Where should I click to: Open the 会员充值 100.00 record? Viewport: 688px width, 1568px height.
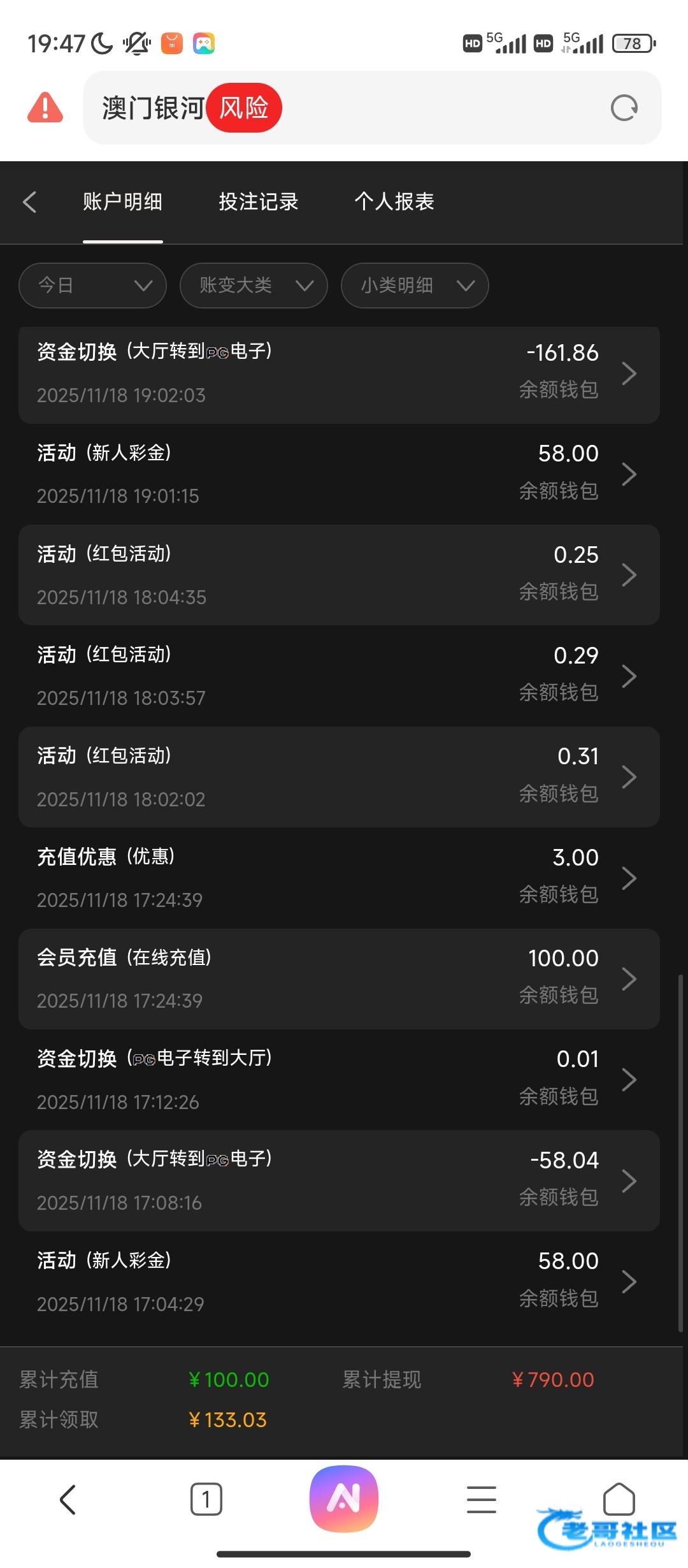[x=339, y=979]
